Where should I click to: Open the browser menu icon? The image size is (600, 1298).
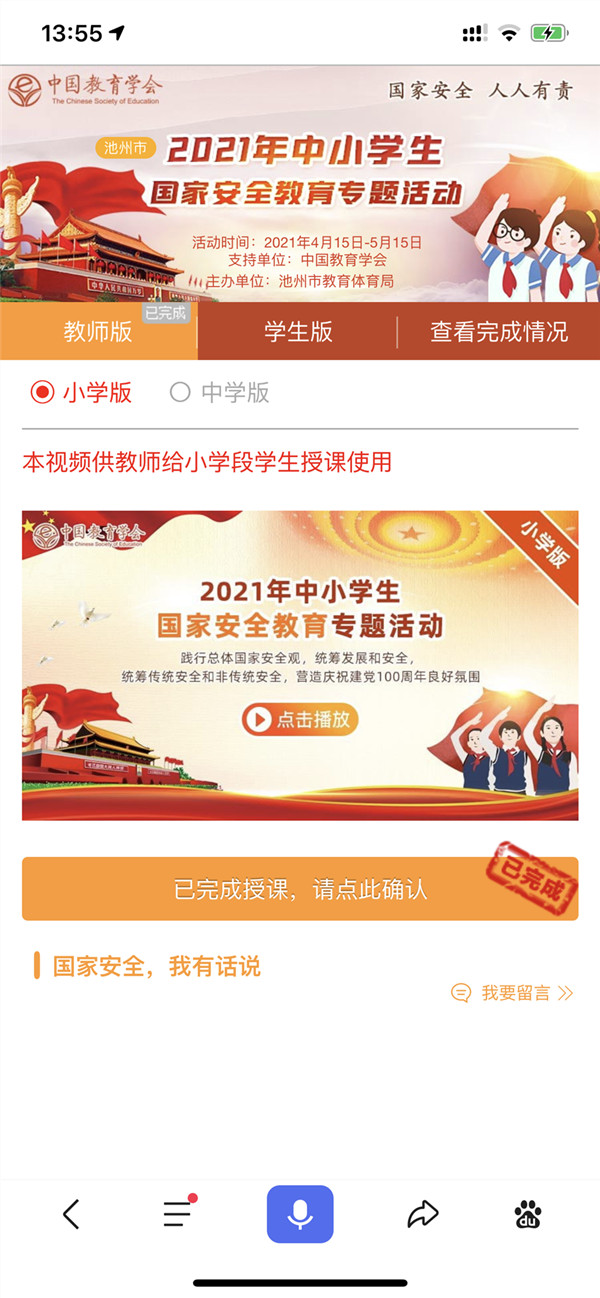point(178,1214)
